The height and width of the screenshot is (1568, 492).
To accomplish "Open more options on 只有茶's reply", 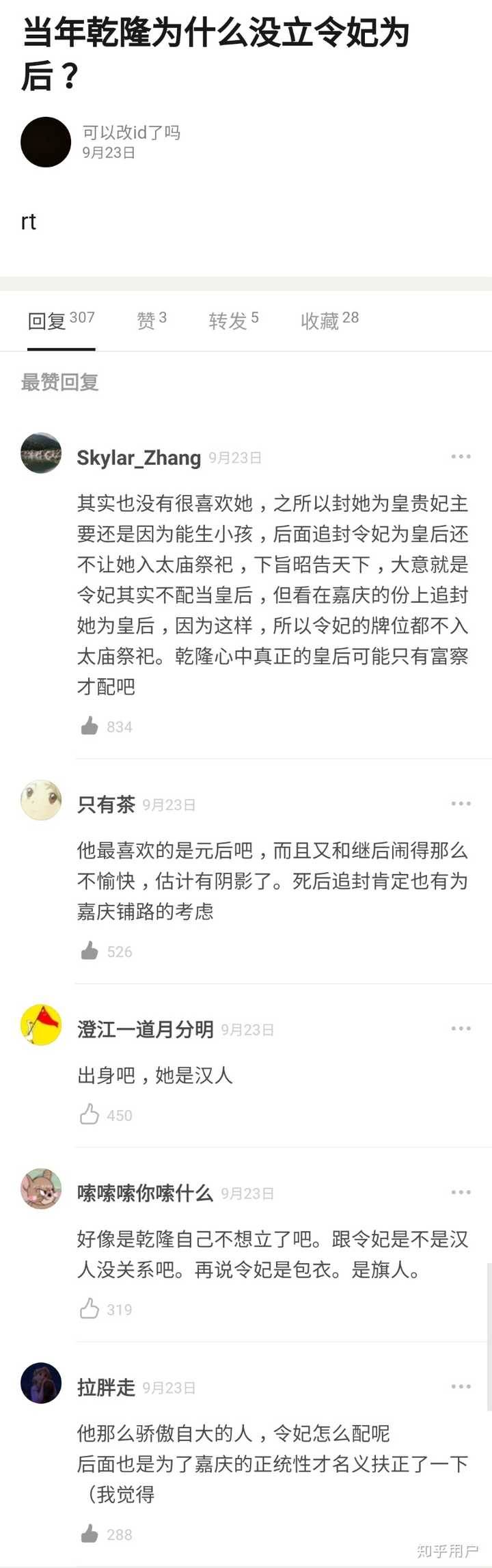I will pyautogui.click(x=461, y=804).
